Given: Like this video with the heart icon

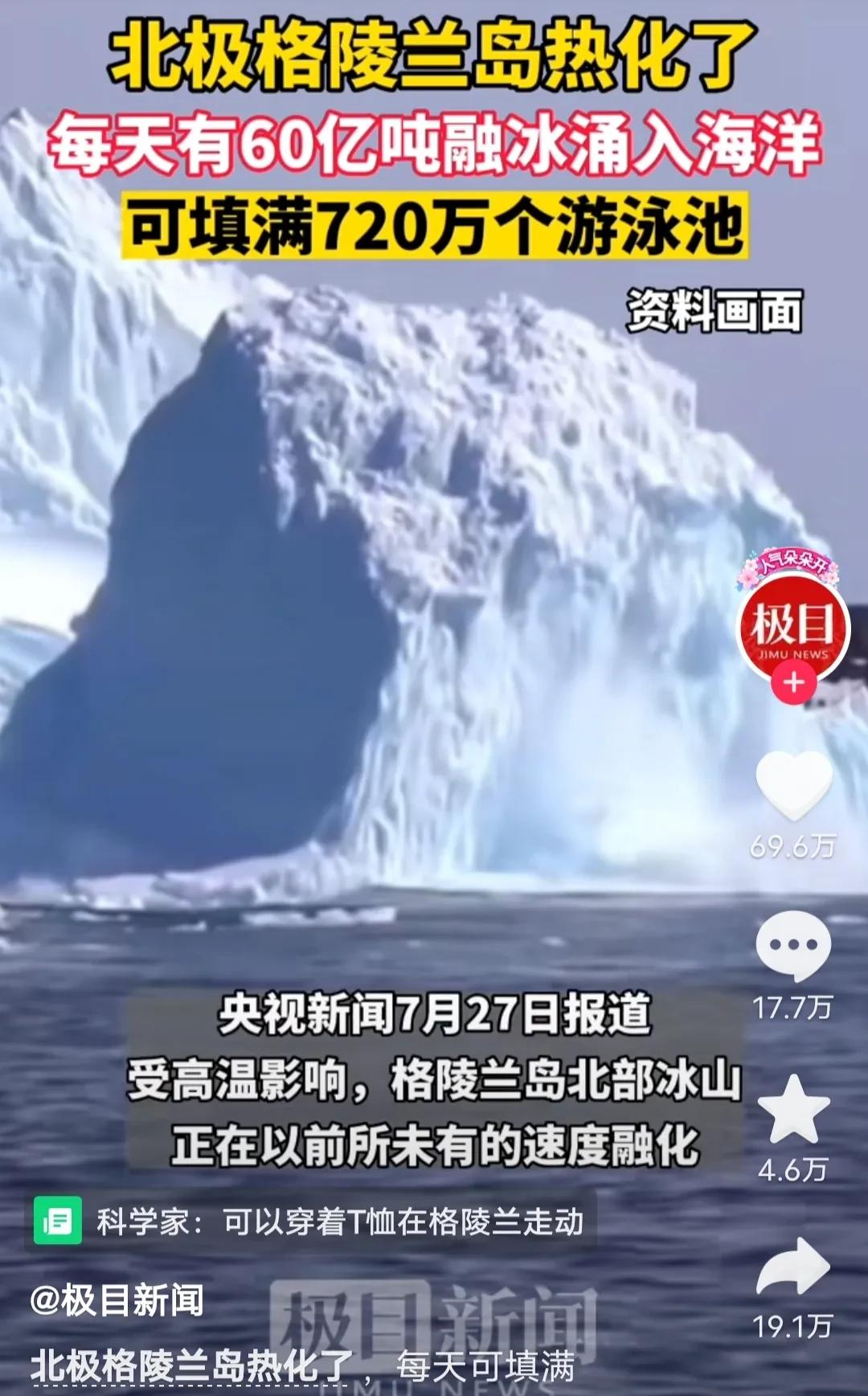Looking at the screenshot, I should (793, 785).
